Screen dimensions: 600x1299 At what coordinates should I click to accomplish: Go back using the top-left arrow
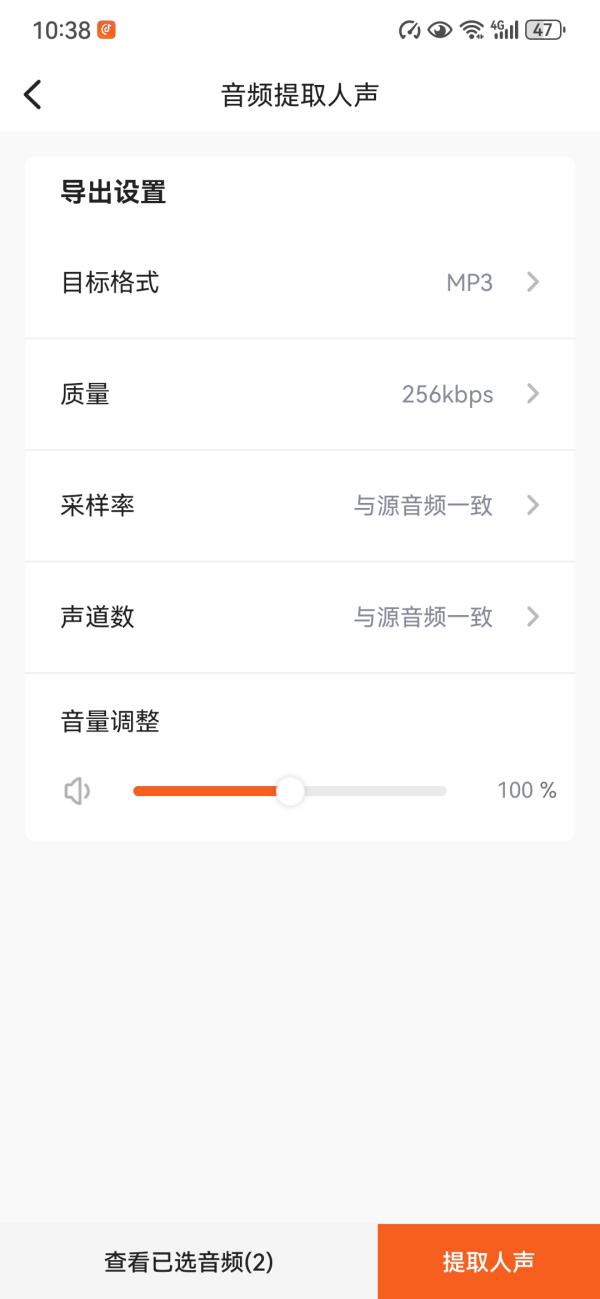(x=33, y=95)
